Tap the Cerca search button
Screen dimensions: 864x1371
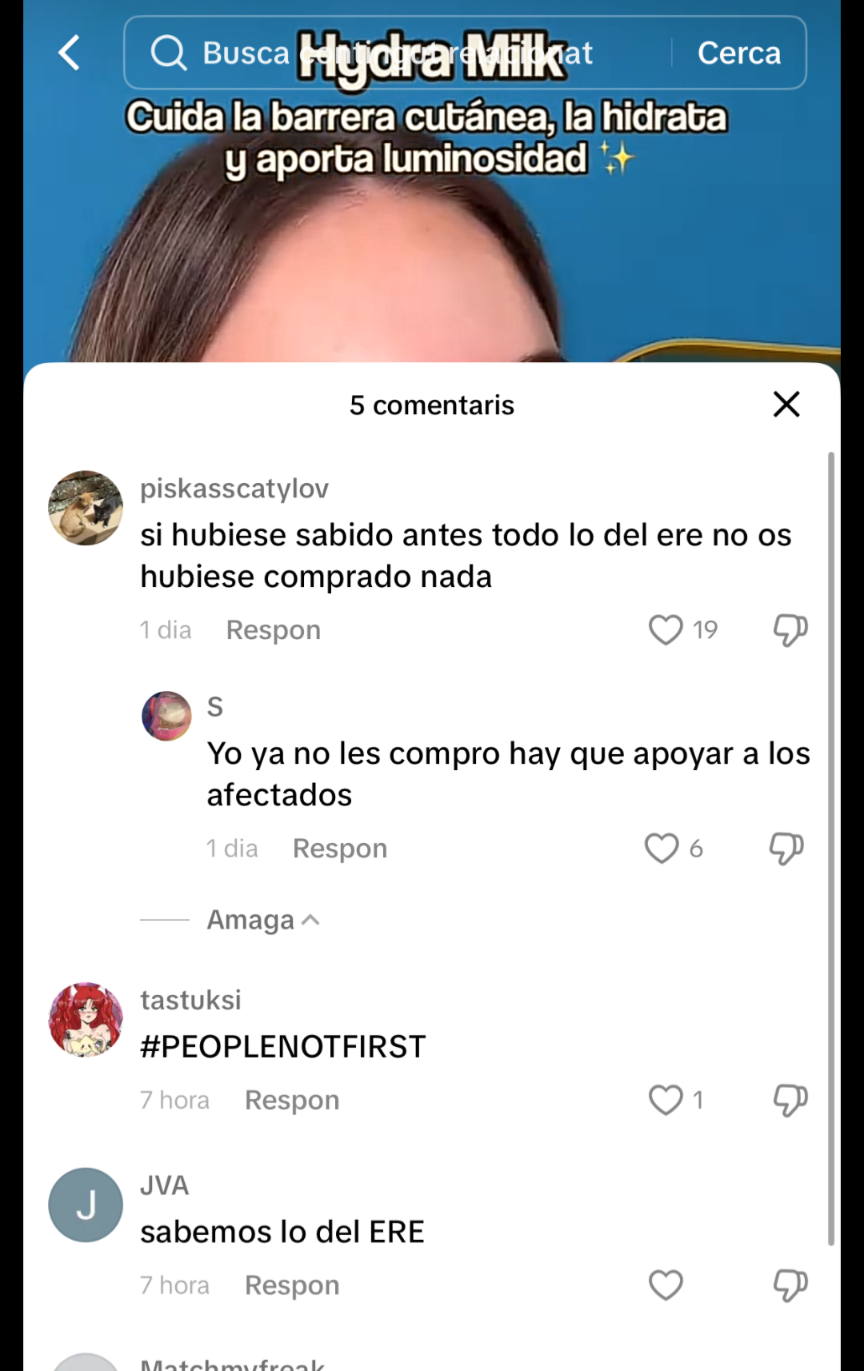point(738,53)
